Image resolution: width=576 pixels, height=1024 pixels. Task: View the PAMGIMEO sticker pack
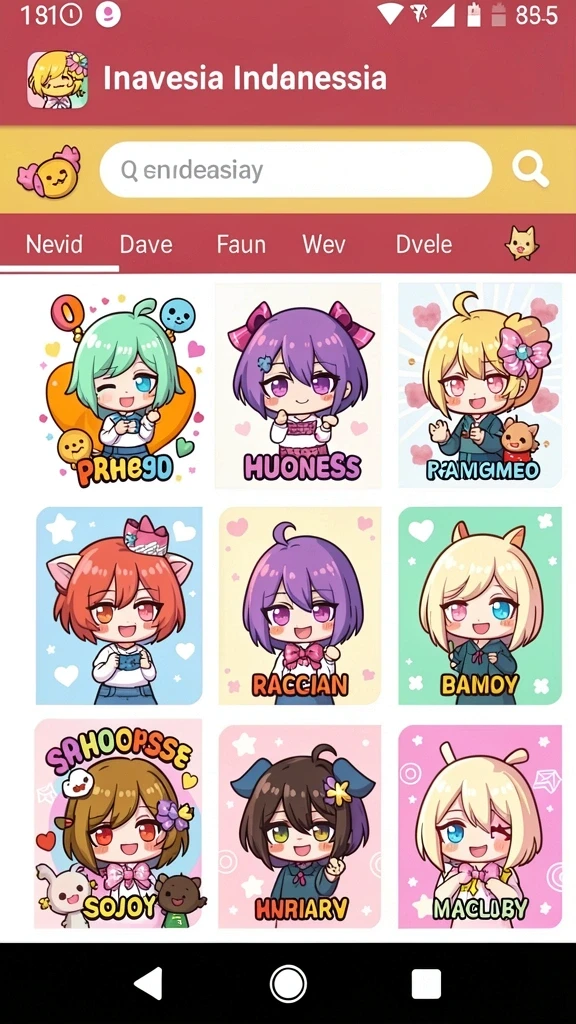coord(480,385)
